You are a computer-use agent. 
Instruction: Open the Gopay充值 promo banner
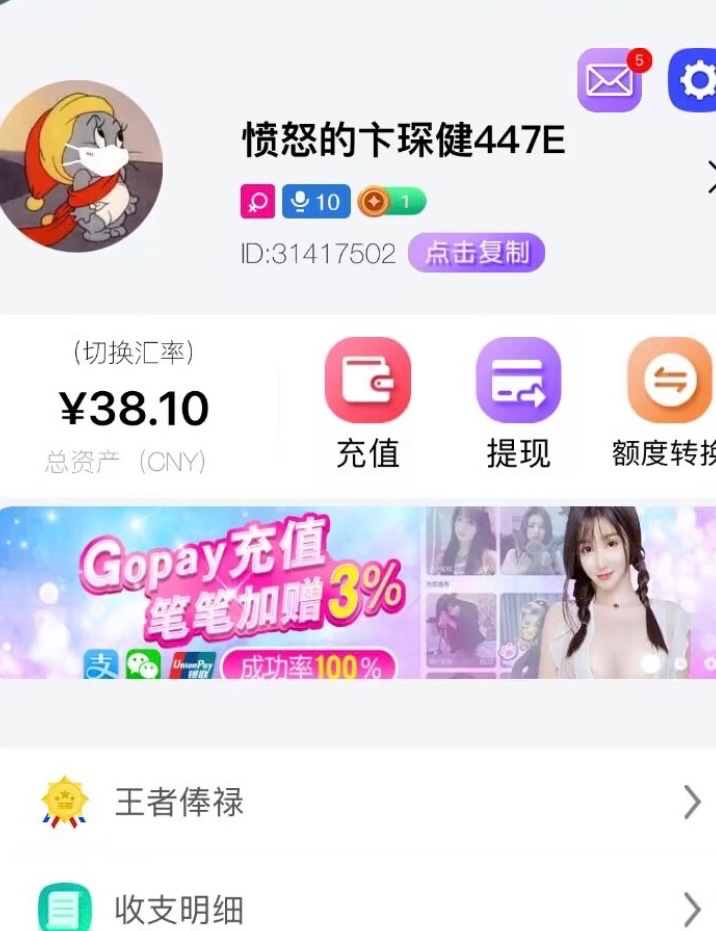(357, 592)
